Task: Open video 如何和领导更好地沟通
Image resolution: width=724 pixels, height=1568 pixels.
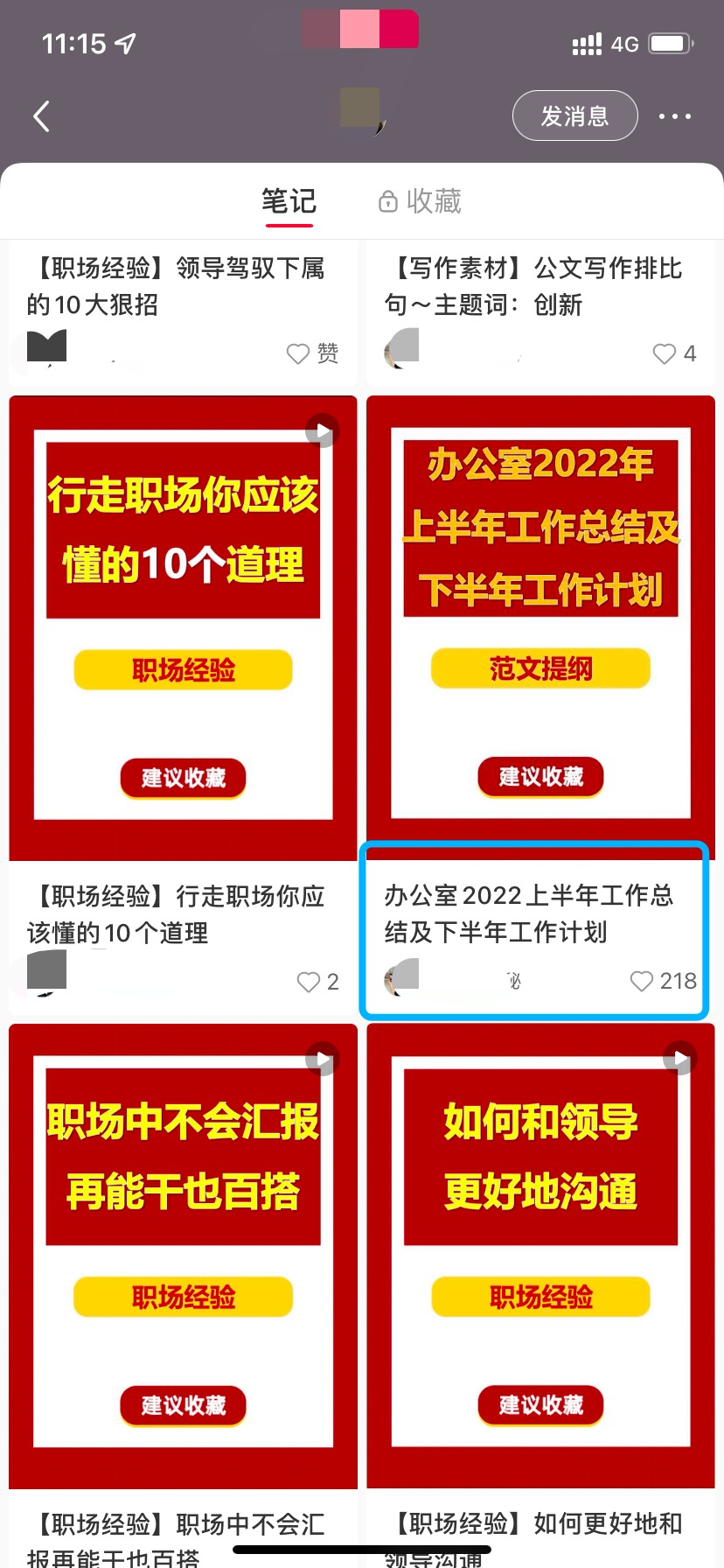Action: (x=540, y=1256)
